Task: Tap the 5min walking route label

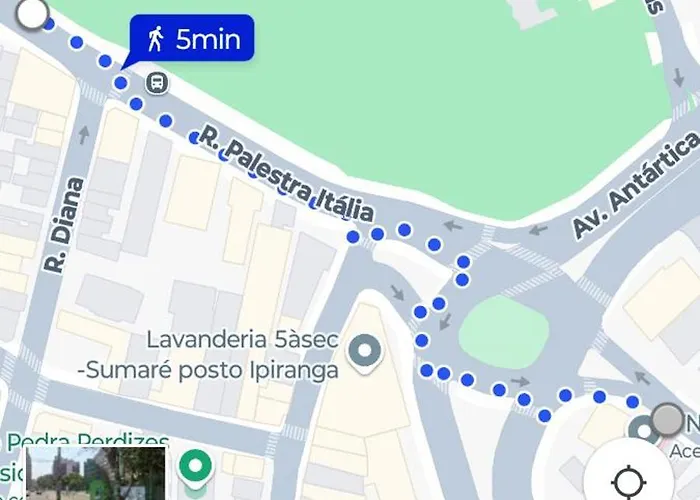Action: tap(192, 40)
